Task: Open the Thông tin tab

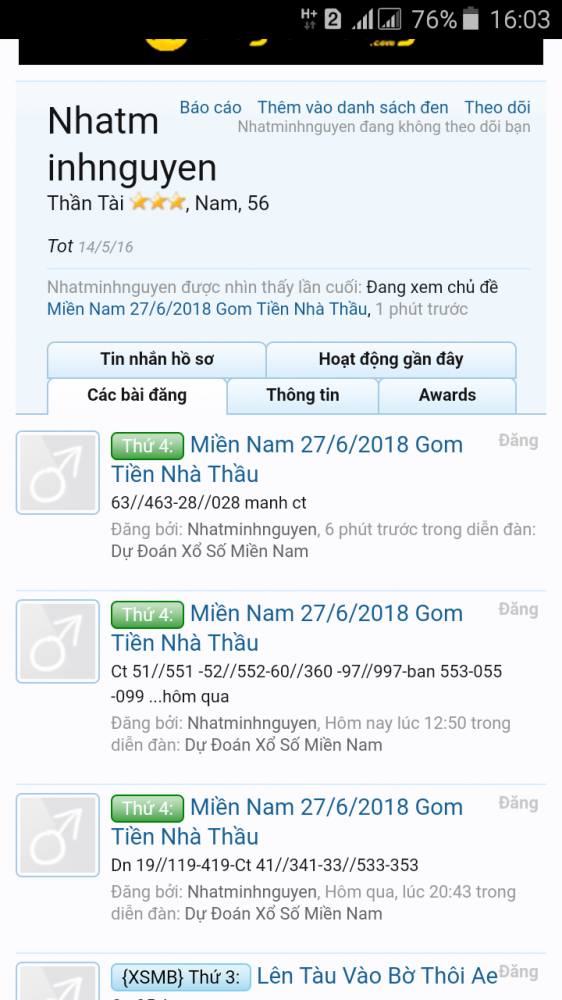Action: click(x=303, y=395)
